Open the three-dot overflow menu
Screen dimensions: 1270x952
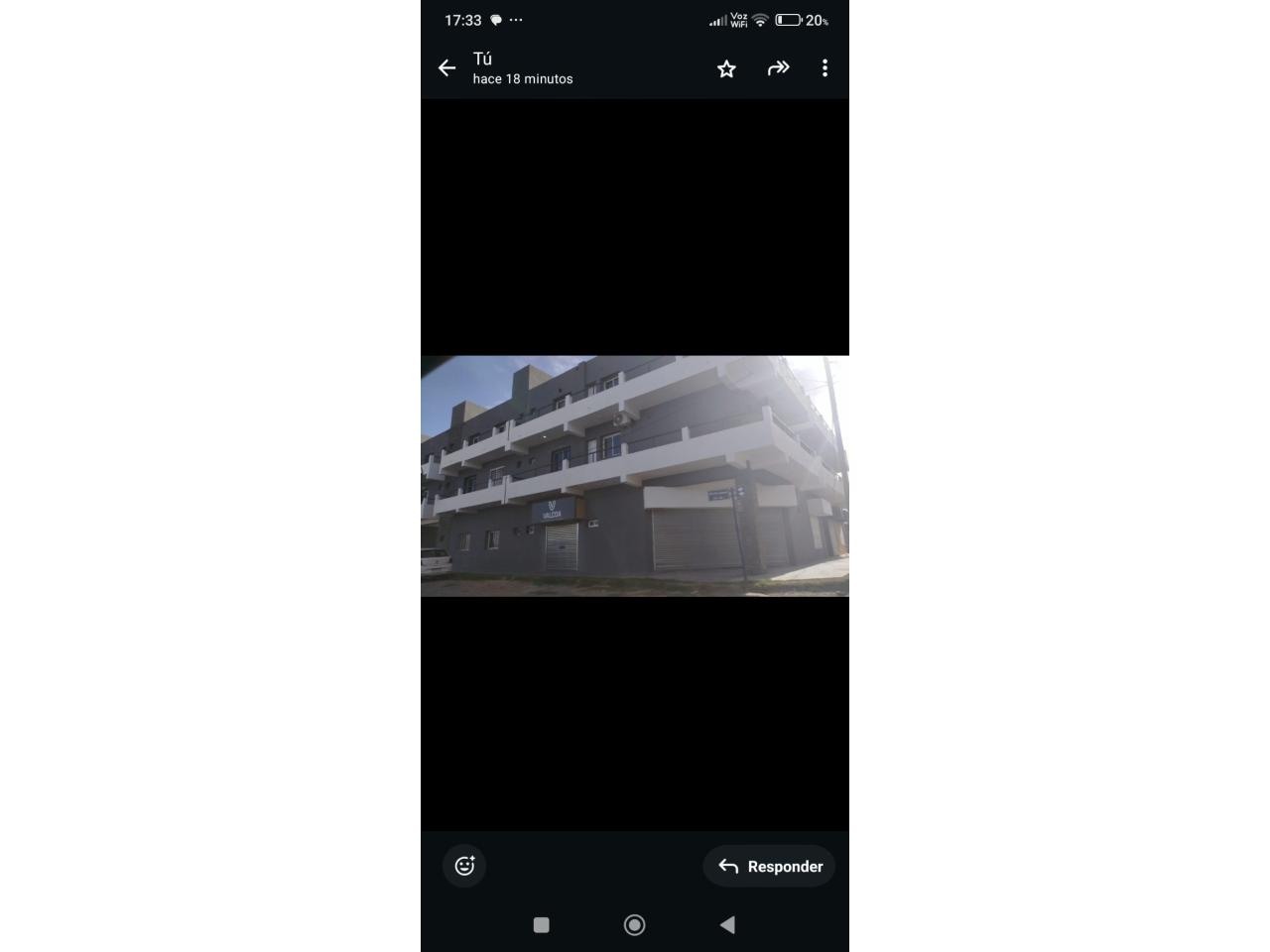coord(825,68)
